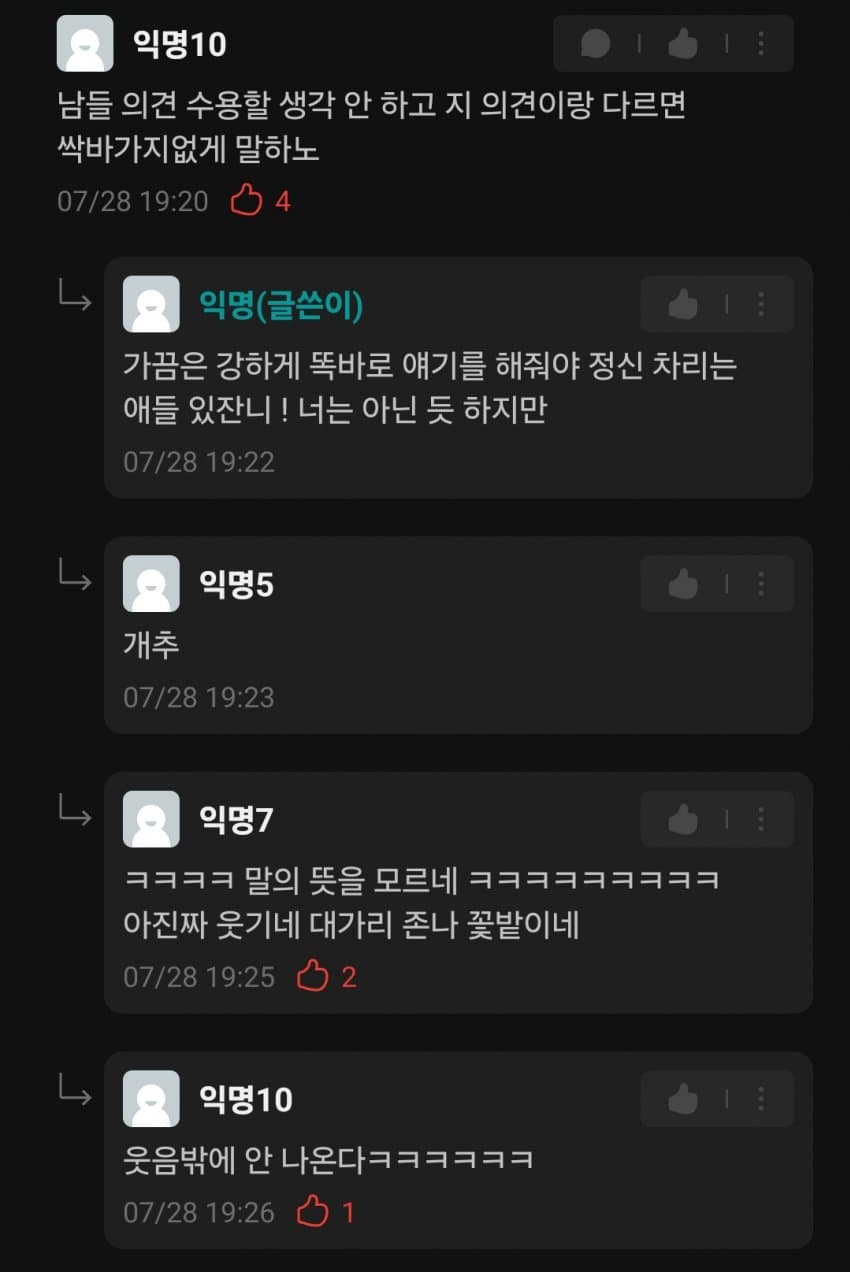Viewport: 850px width, 1272px height.
Task: Reply to 익명10's top comment
Action: (x=596, y=44)
